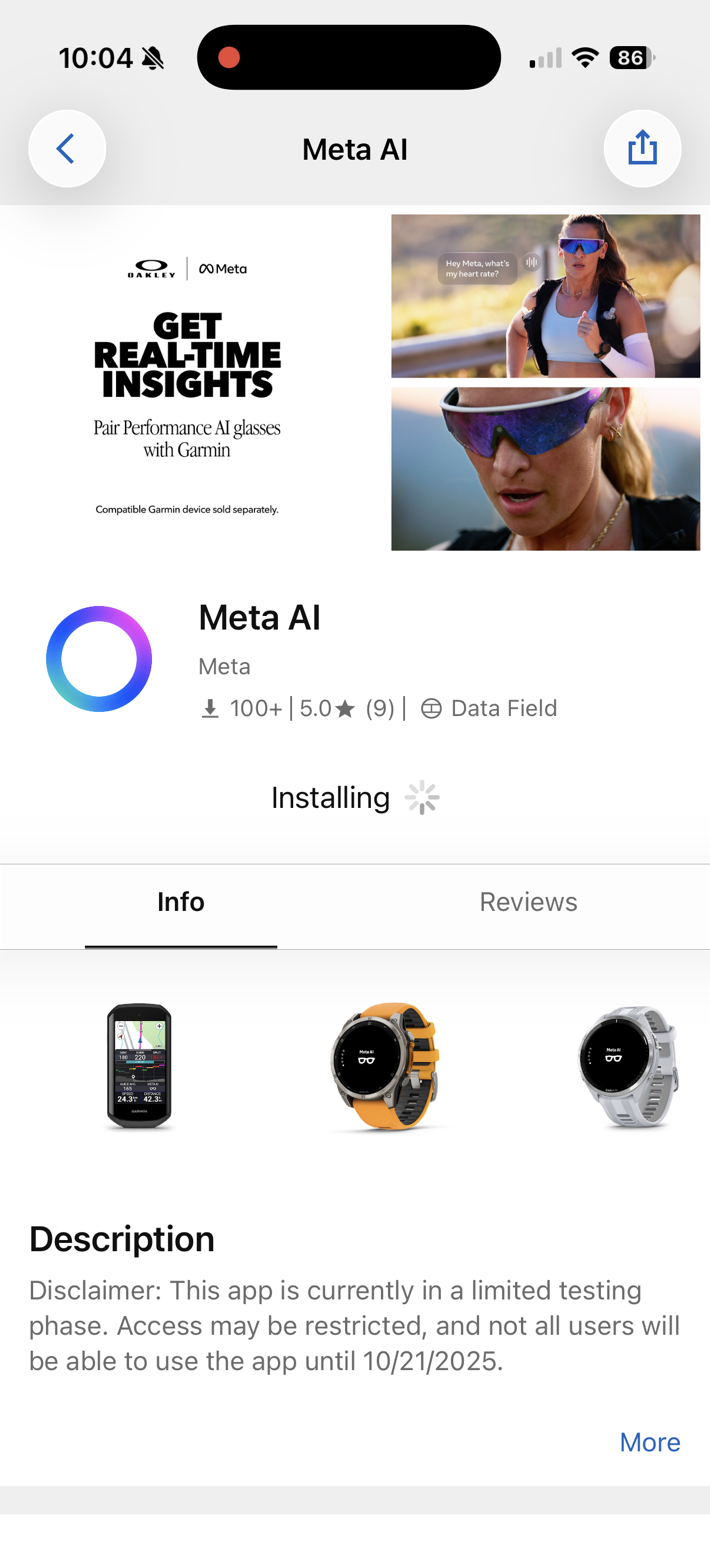Share the Meta AI app page
Image resolution: width=710 pixels, height=1544 pixels.
click(x=642, y=149)
